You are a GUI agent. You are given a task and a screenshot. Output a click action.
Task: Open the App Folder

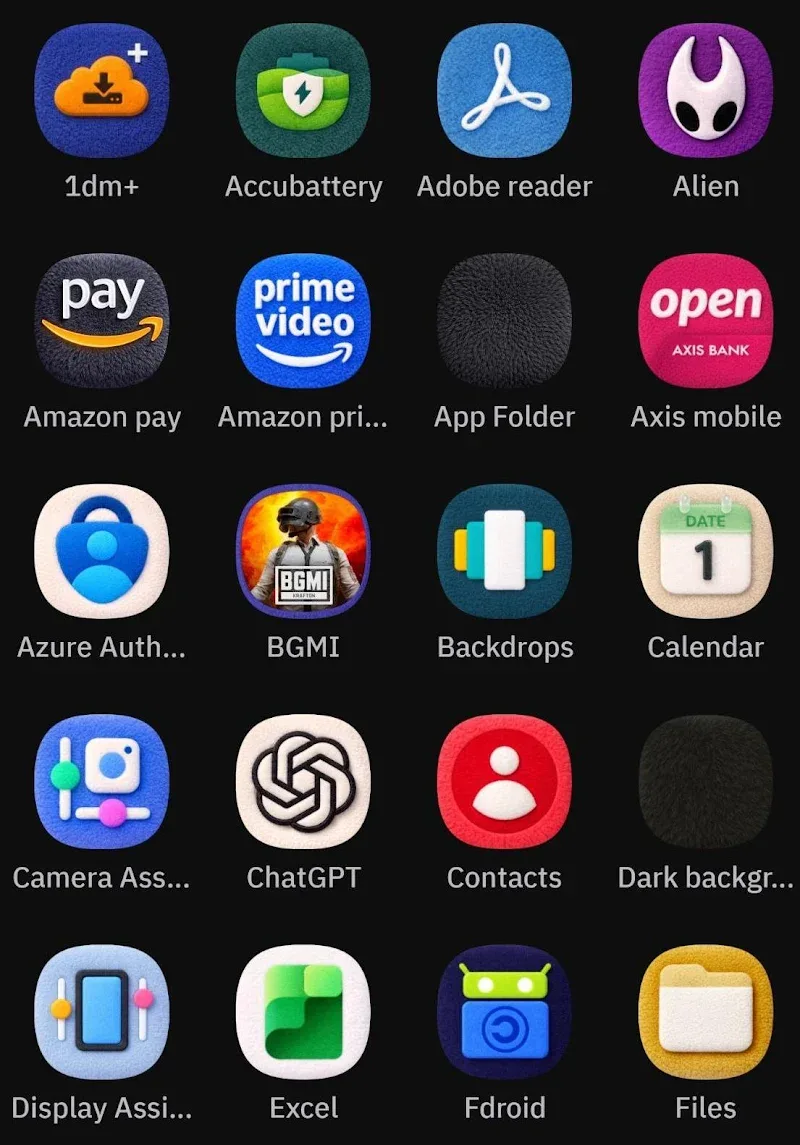[504, 320]
